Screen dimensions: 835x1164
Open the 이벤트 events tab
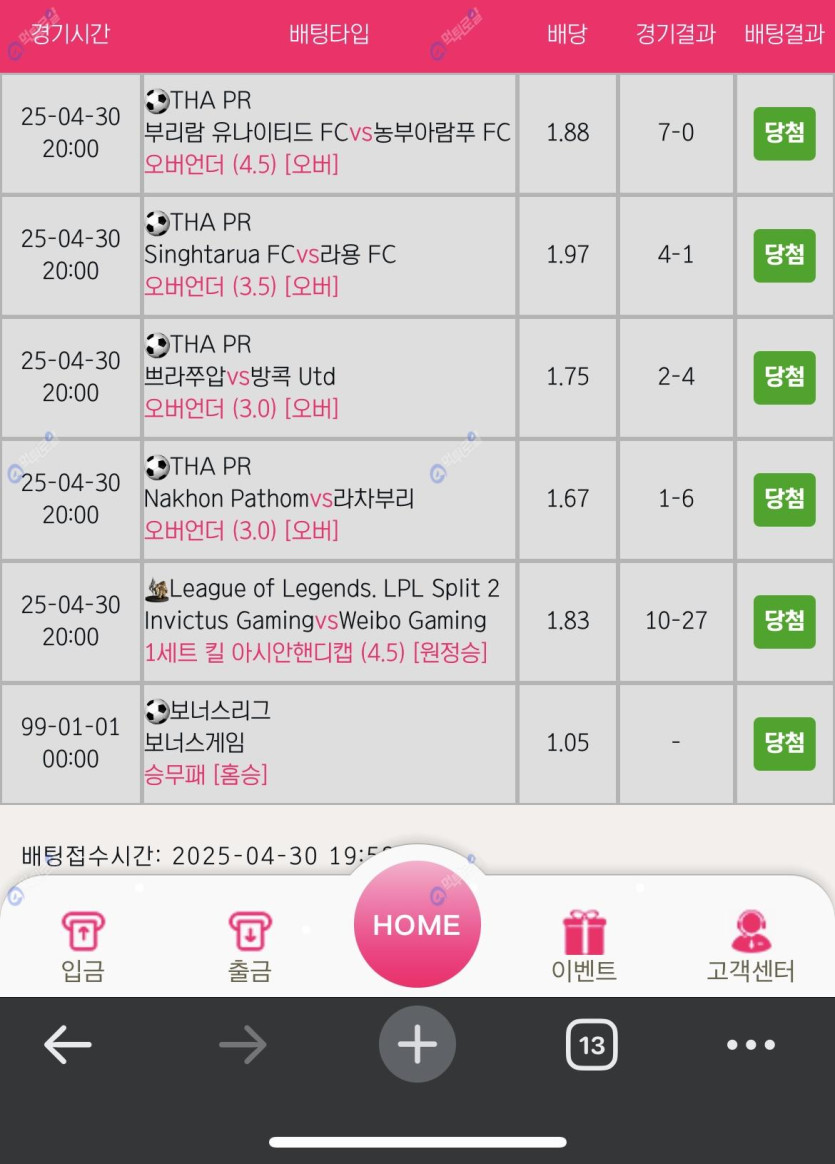point(584,944)
